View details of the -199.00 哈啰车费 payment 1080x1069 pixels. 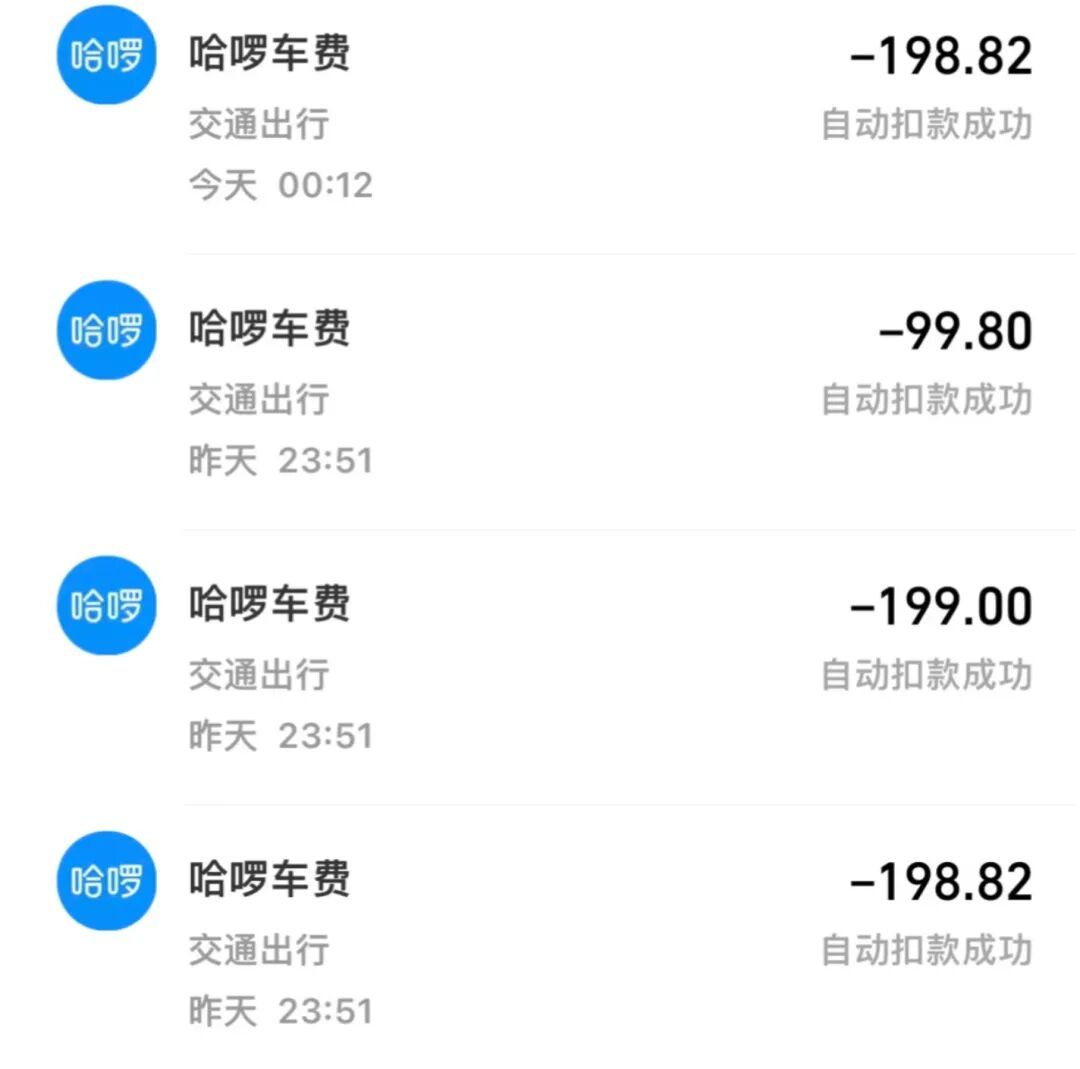pos(540,667)
